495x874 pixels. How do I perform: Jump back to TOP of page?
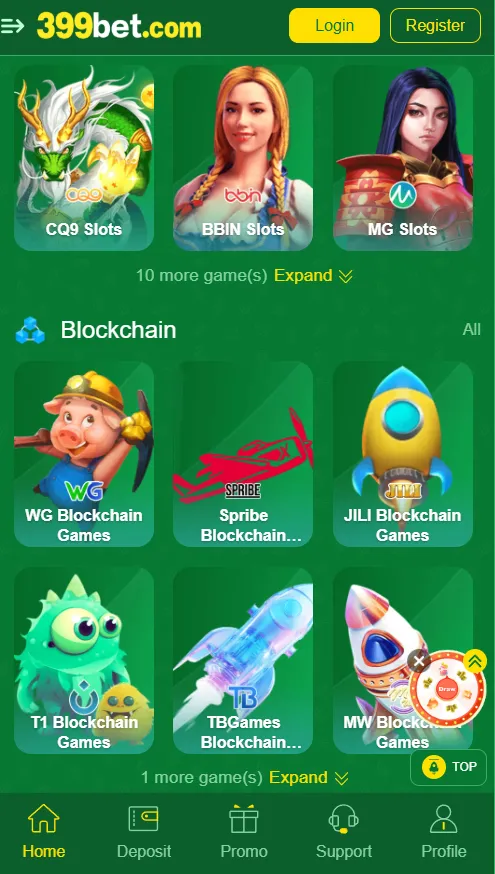pyautogui.click(x=448, y=767)
